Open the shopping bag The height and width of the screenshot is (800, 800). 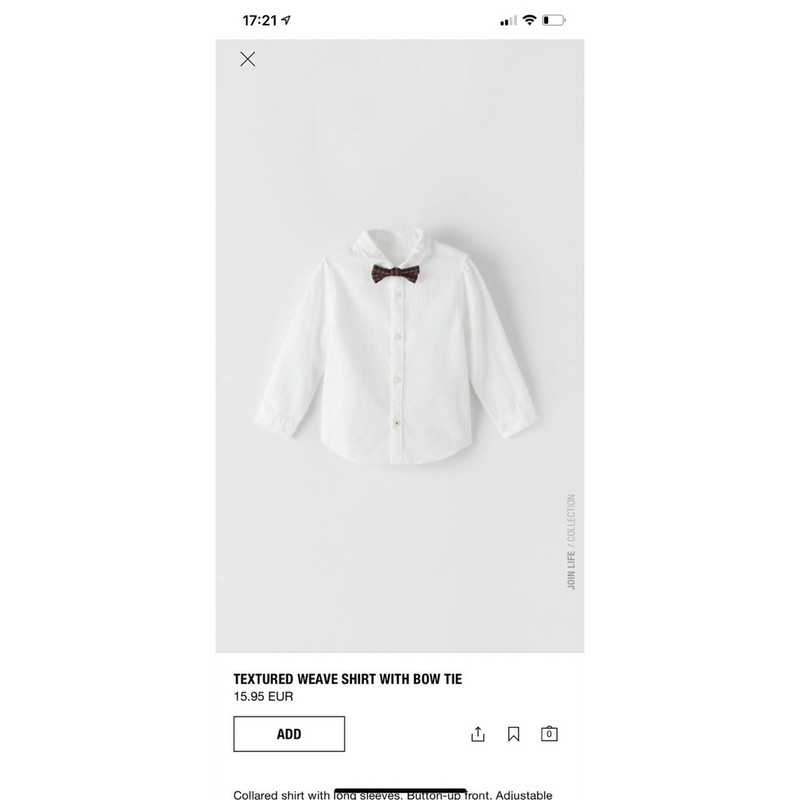(549, 734)
